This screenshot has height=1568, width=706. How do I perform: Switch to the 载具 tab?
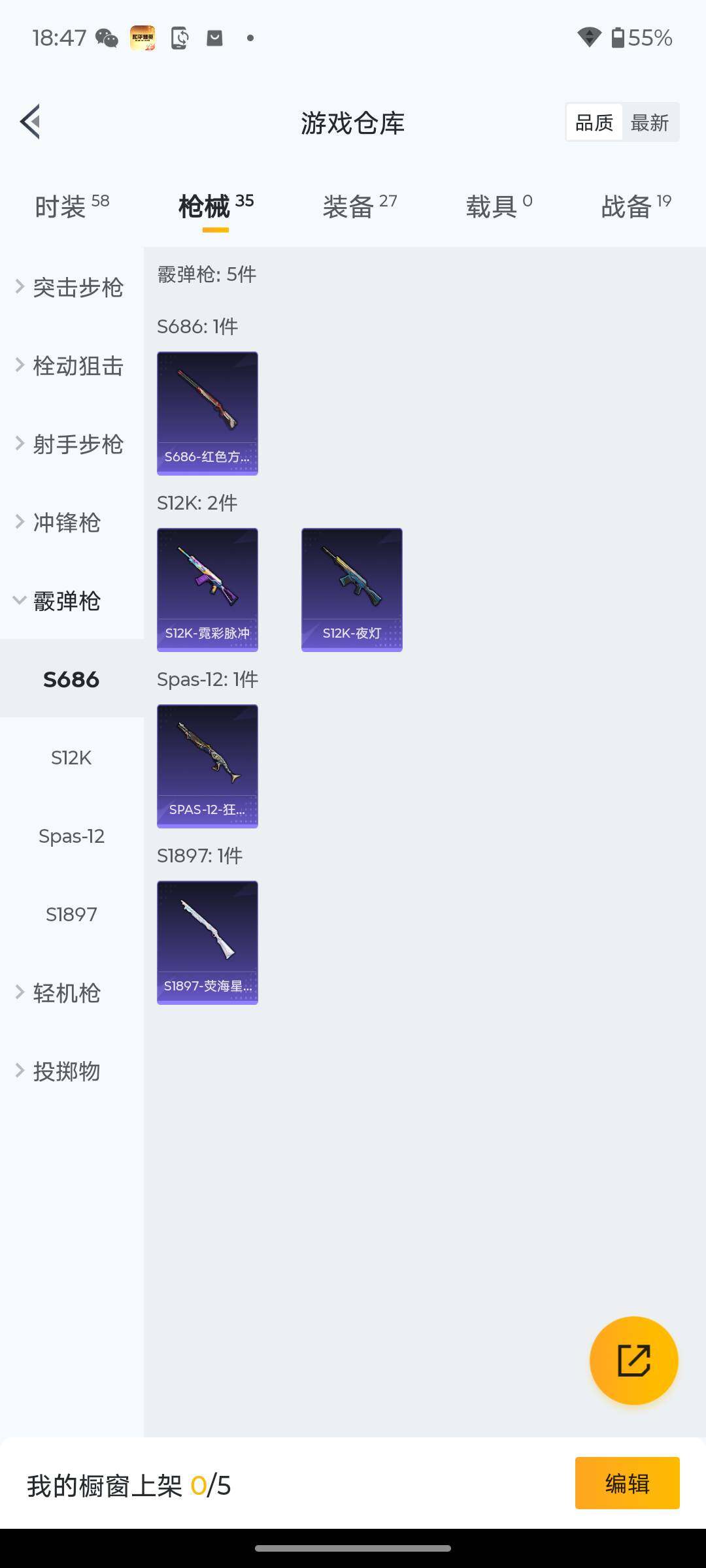[499, 207]
